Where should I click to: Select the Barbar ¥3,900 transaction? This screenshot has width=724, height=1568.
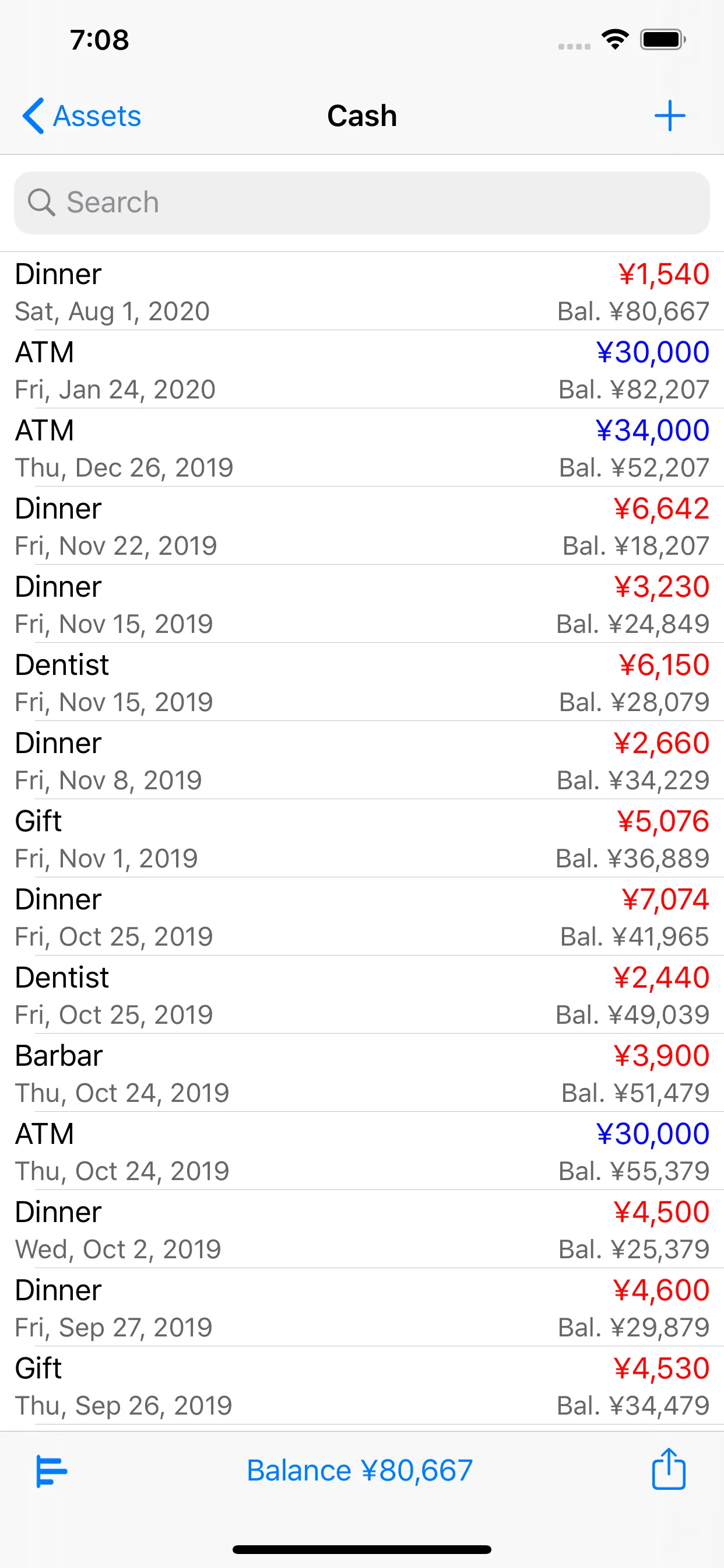(x=362, y=1073)
